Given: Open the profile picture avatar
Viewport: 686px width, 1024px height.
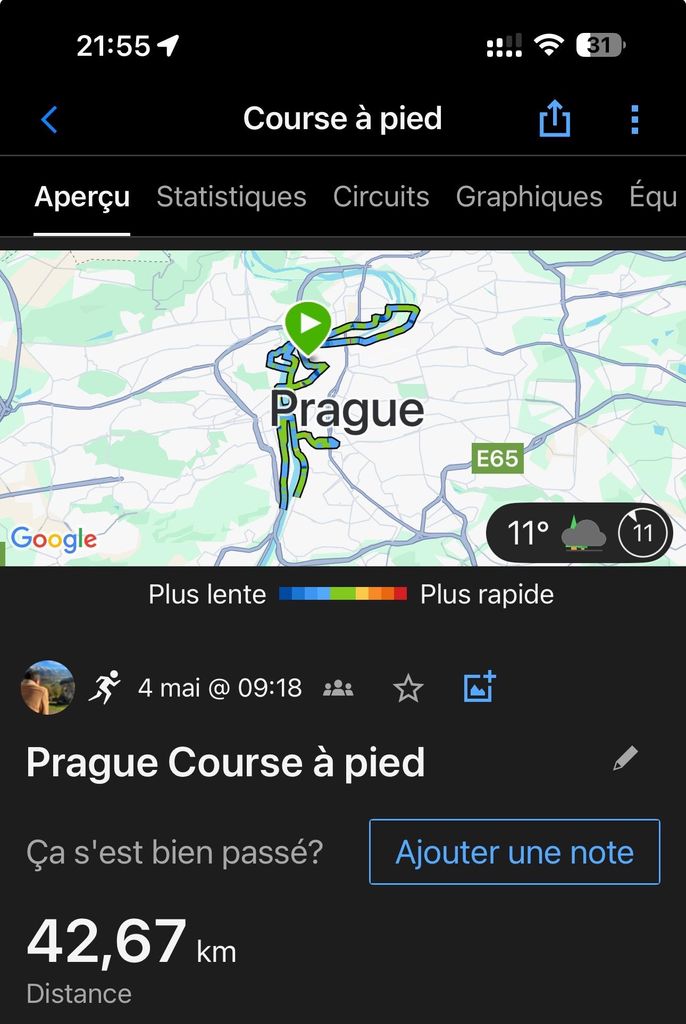Looking at the screenshot, I should (48, 688).
